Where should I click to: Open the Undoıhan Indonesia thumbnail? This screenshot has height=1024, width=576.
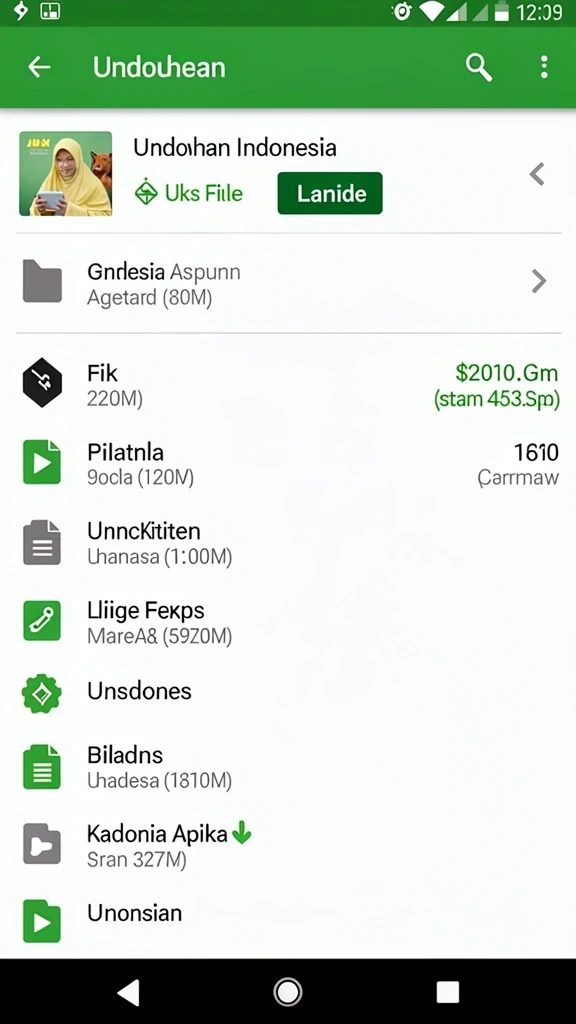coord(65,174)
